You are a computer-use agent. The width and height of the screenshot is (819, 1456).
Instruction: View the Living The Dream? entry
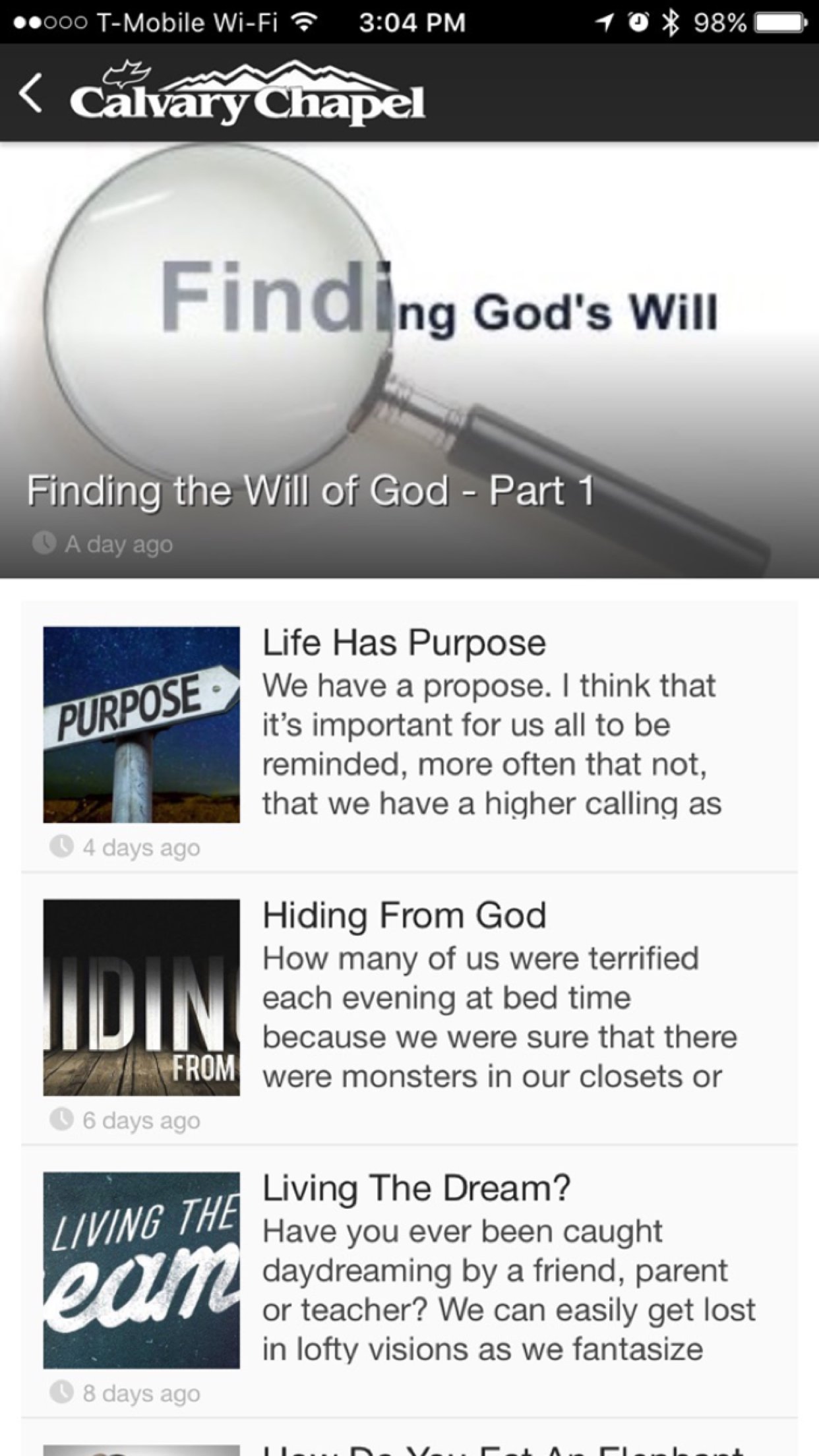tap(415, 1190)
